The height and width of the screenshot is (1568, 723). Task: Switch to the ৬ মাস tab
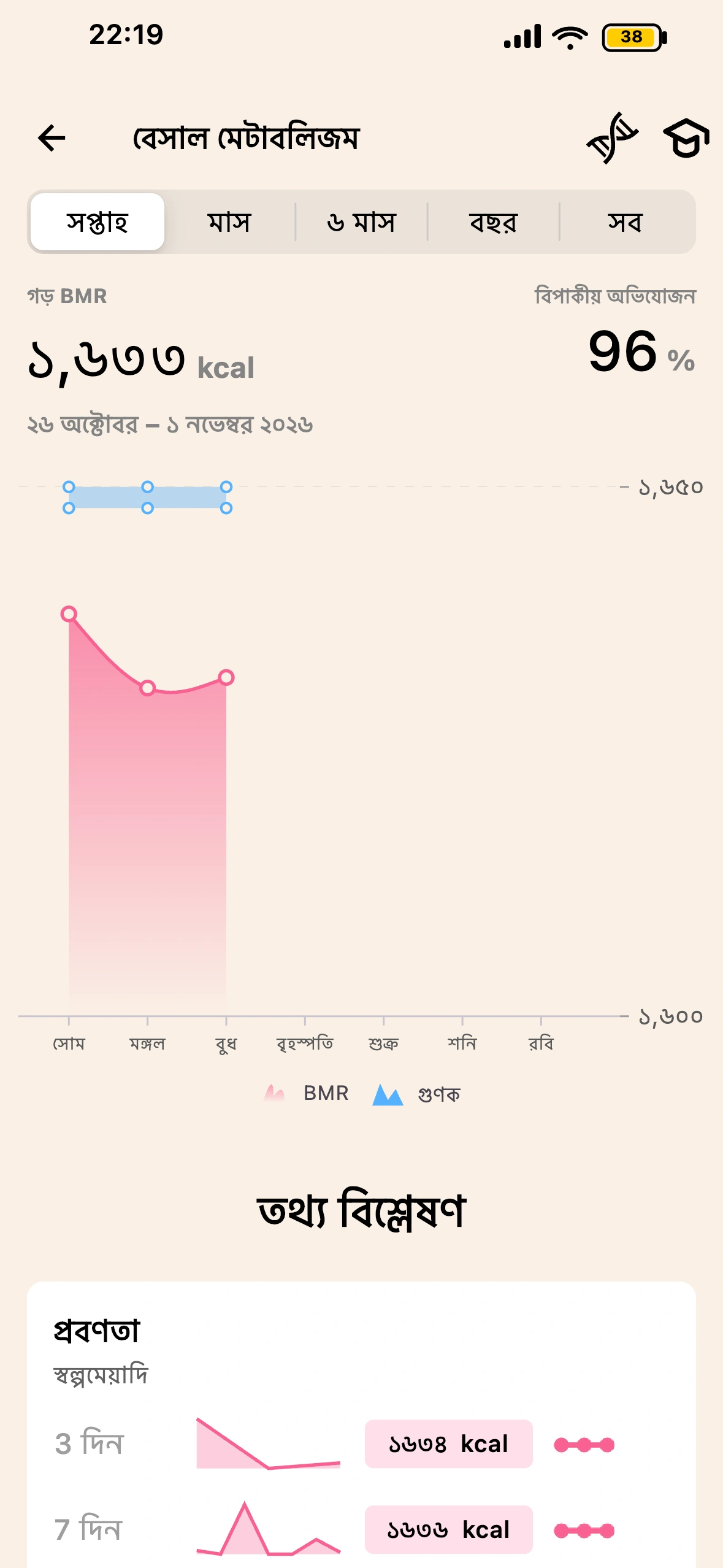(362, 222)
